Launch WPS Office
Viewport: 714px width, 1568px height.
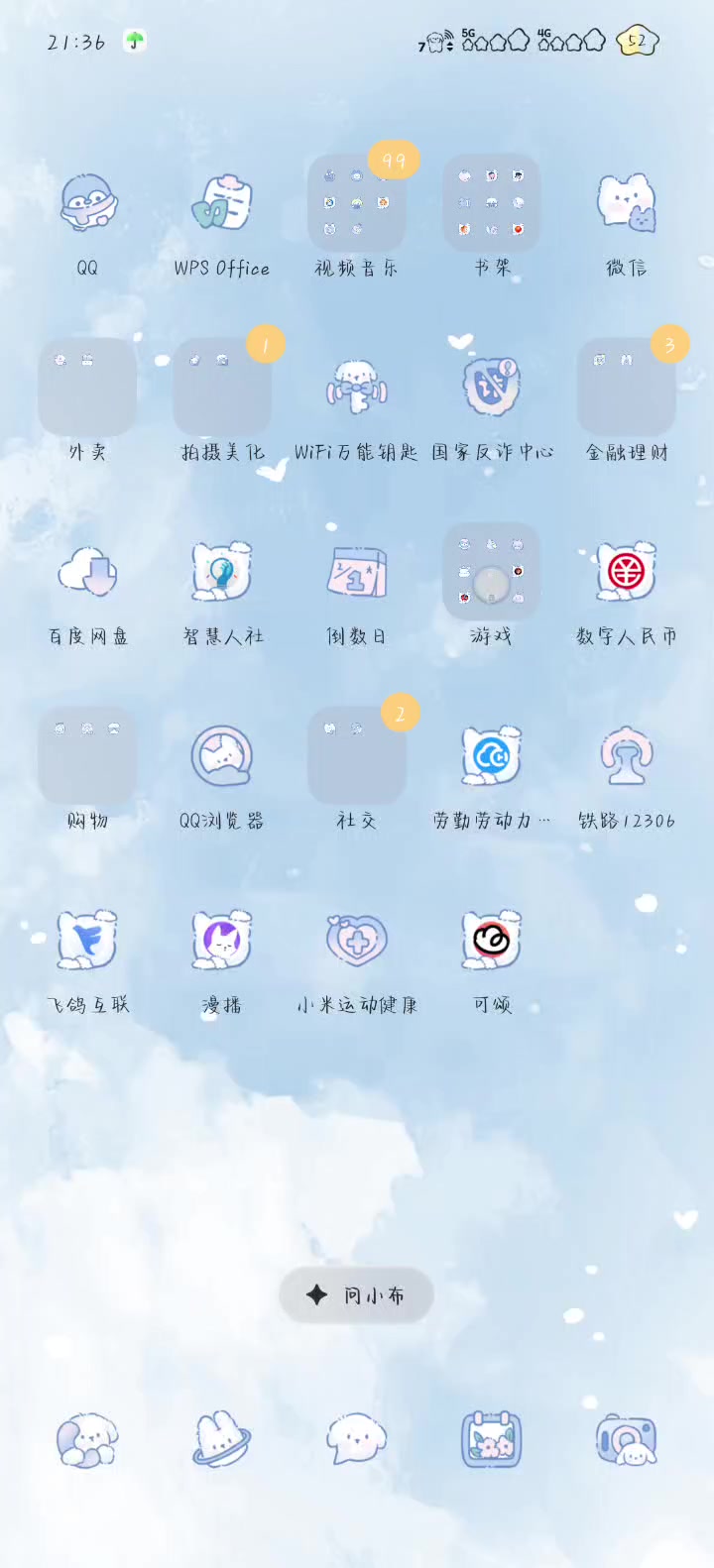(222, 203)
